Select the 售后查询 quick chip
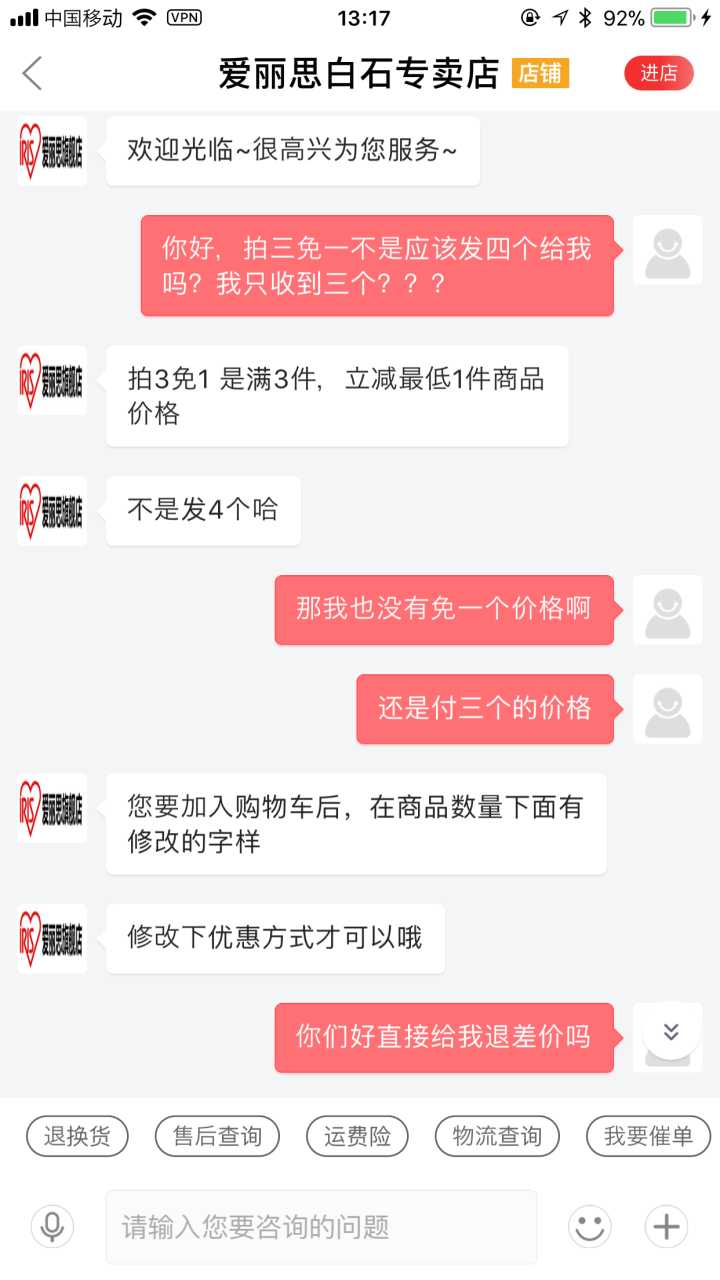Viewport: 720px width, 1280px height. (x=217, y=1136)
